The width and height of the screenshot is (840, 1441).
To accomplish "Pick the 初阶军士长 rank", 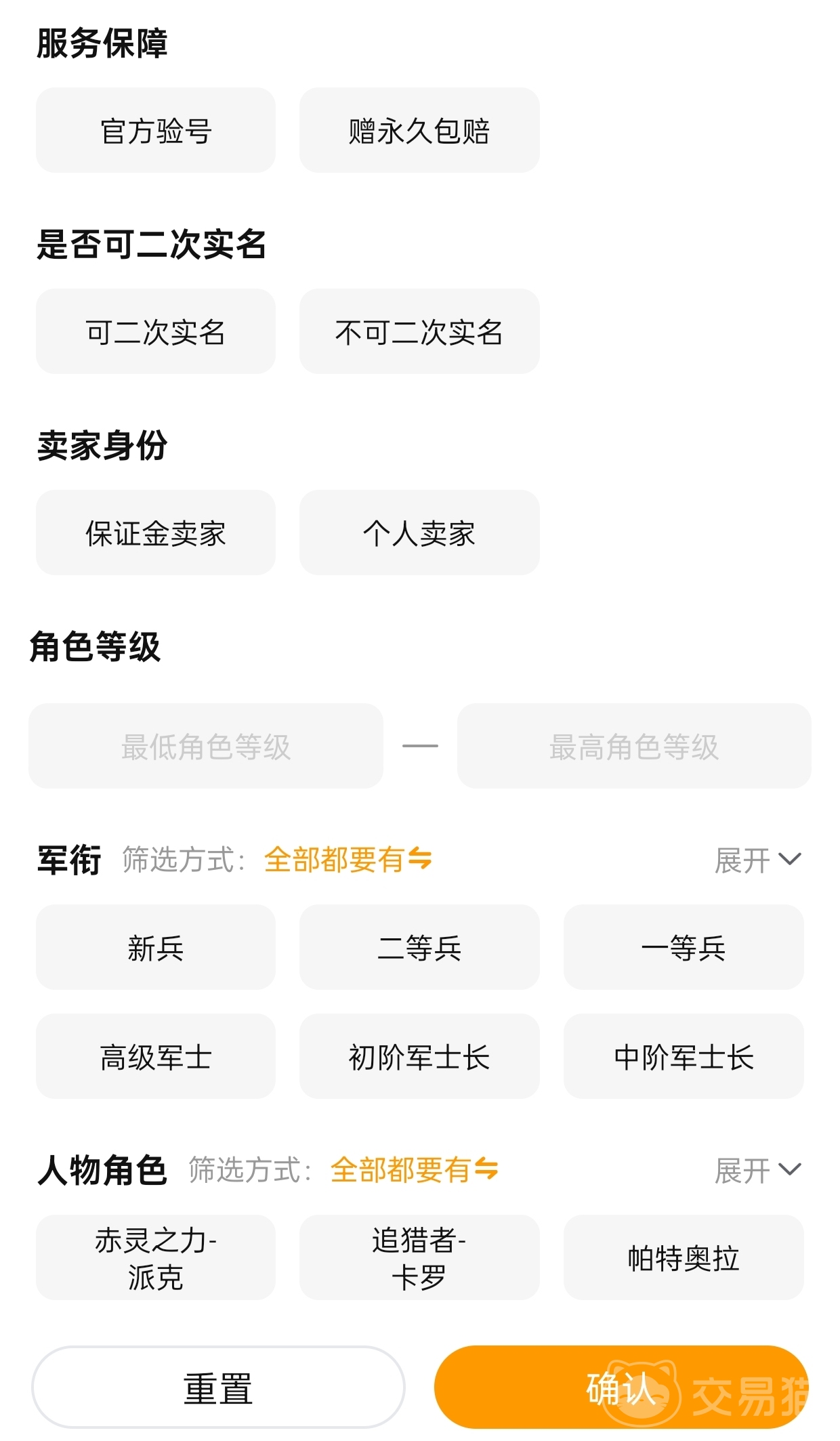I will [419, 1056].
